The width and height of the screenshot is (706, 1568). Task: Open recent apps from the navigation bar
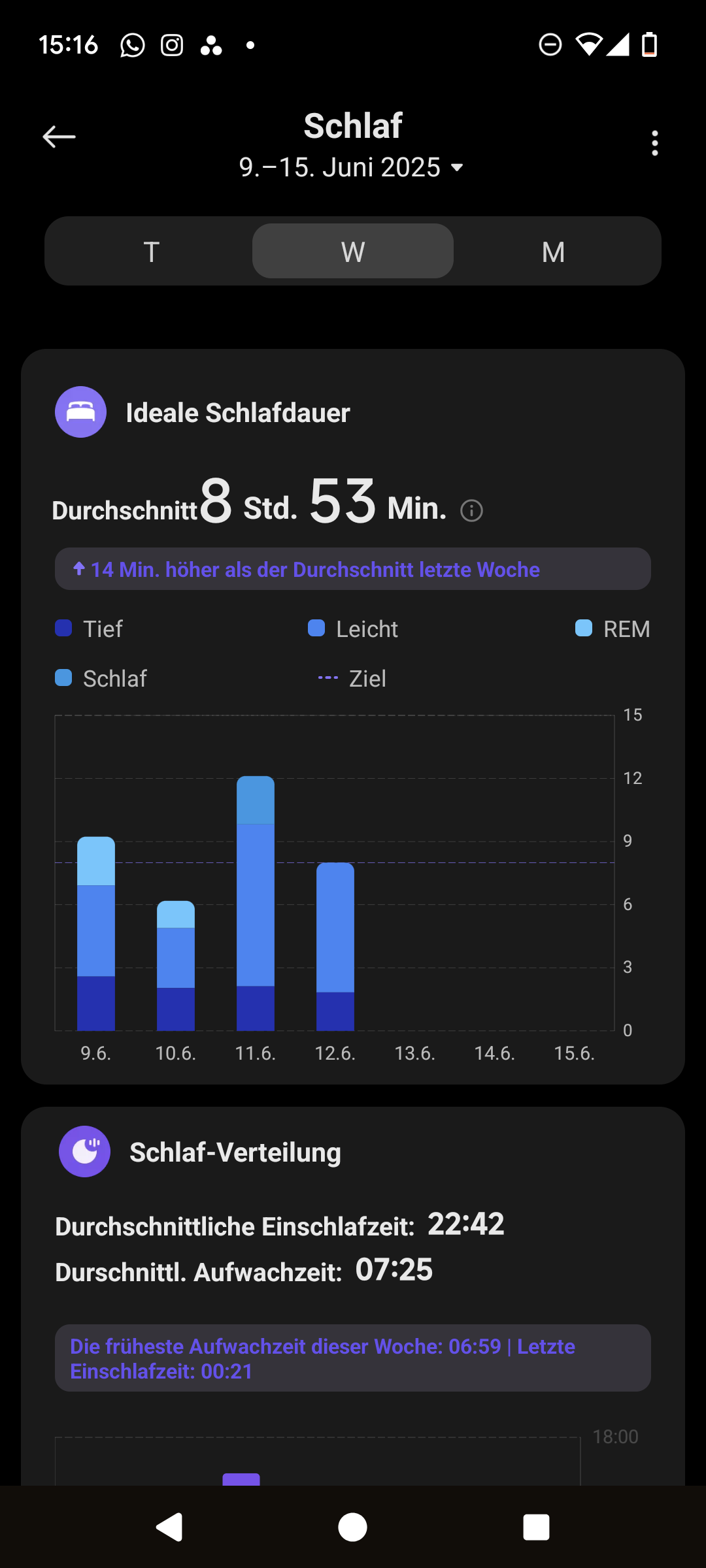[536, 1527]
